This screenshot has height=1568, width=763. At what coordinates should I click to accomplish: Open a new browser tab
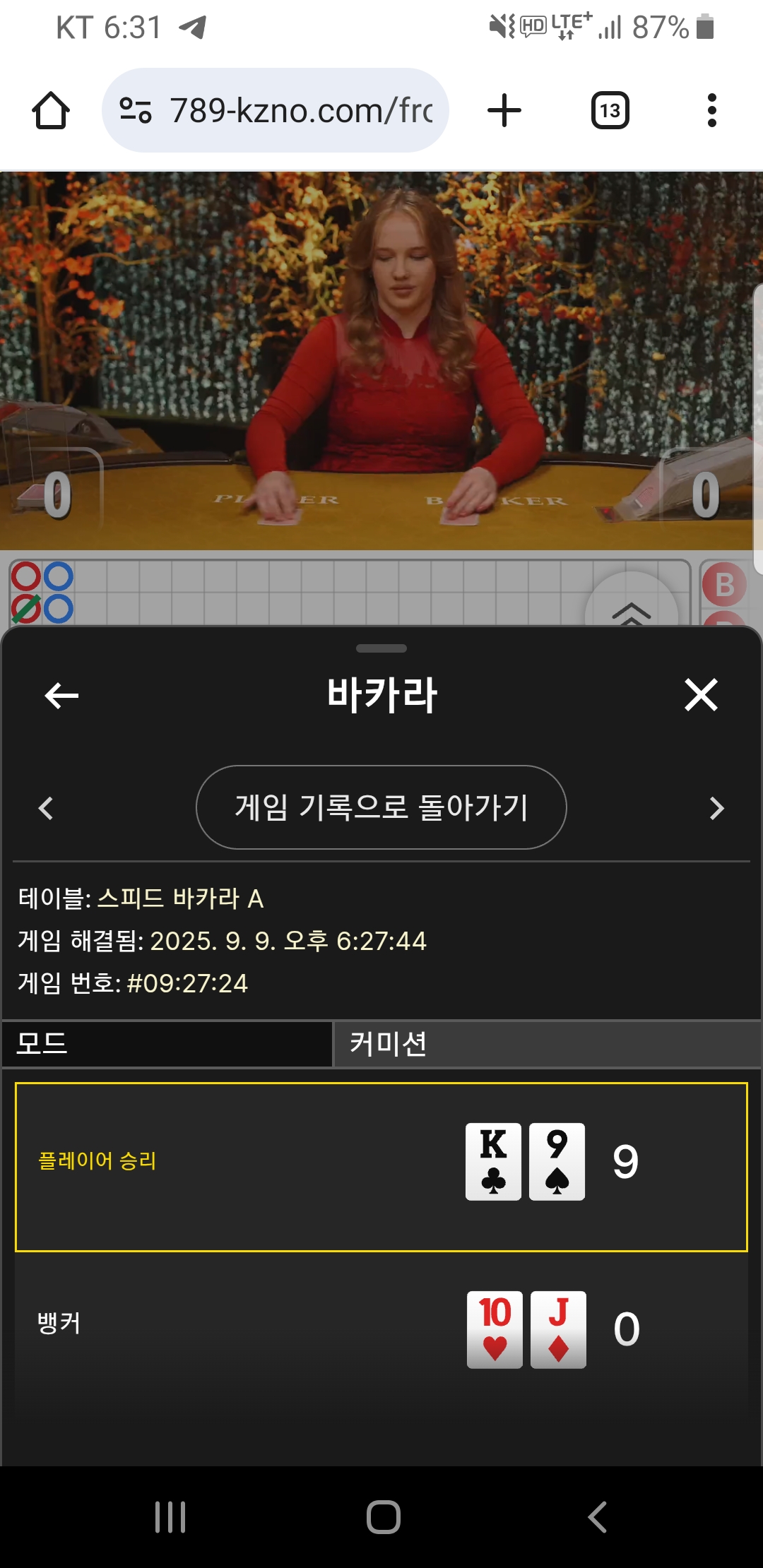504,110
